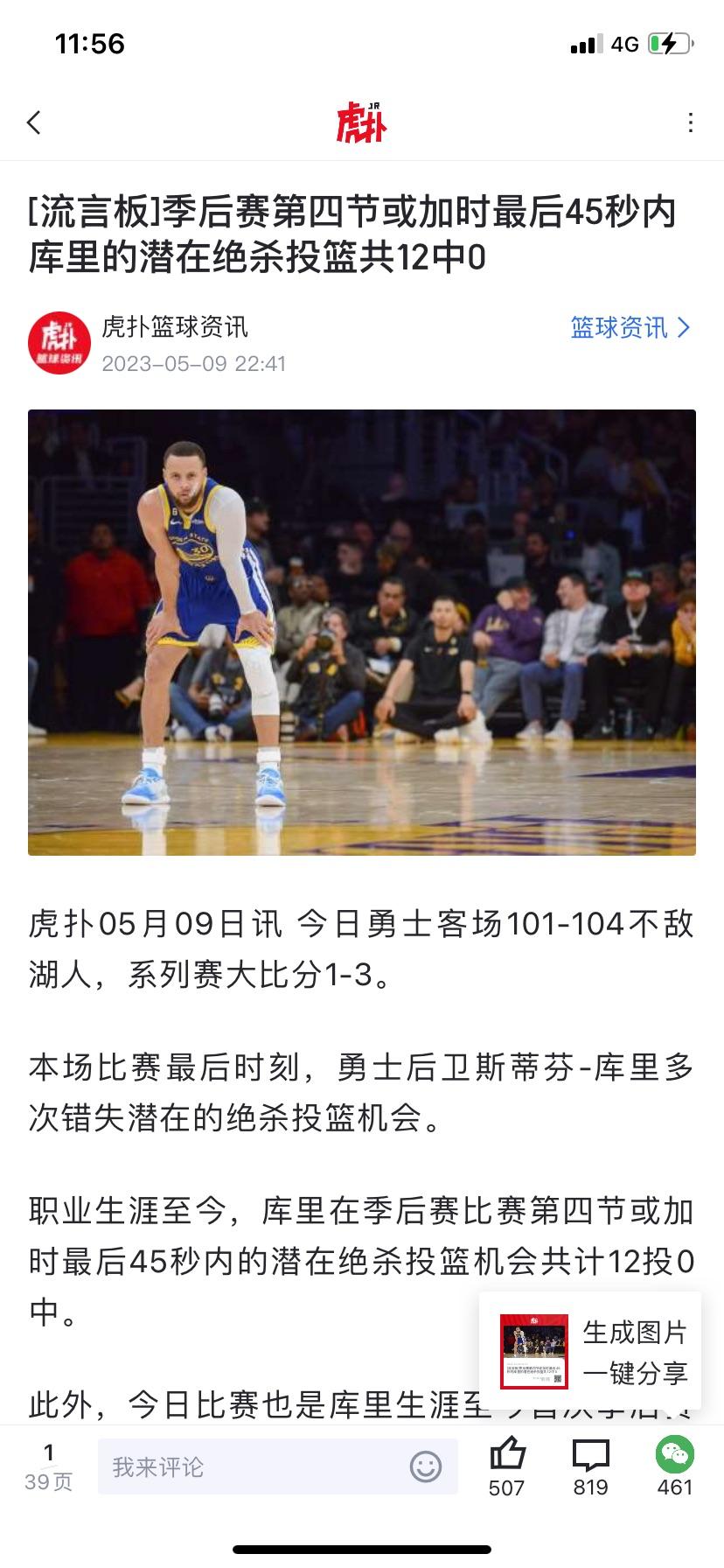Open the three-dot overflow menu
Viewport: 724px width, 1568px height.
point(690,122)
